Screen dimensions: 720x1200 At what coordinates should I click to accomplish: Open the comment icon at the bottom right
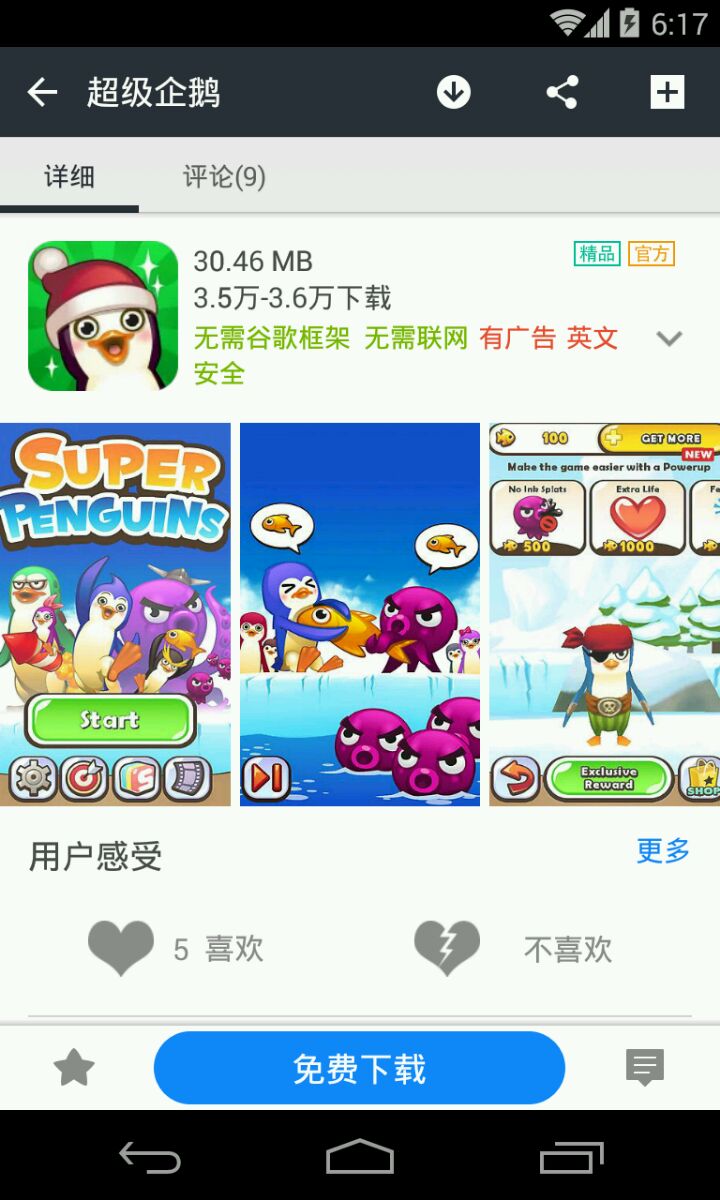[x=645, y=1068]
